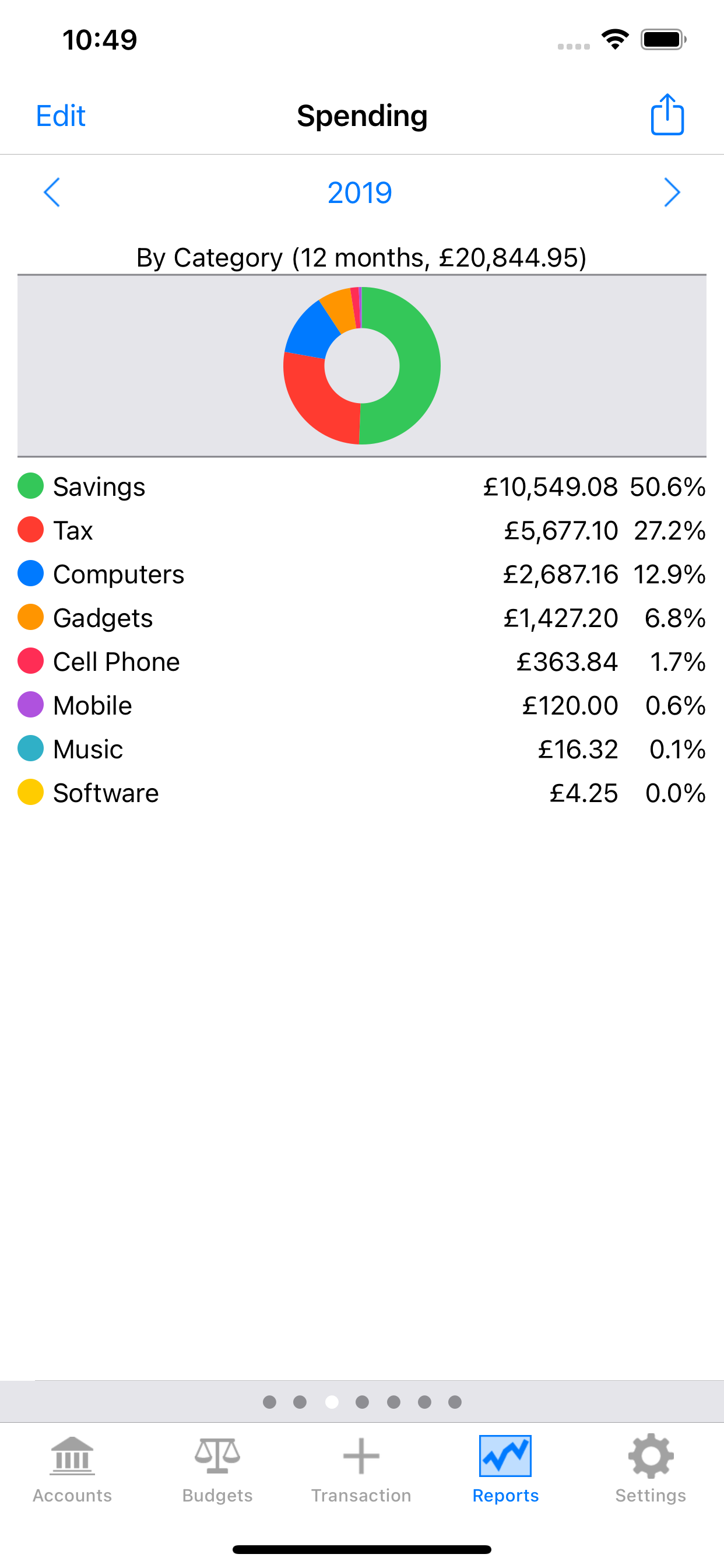Share the spending report
724x1568 pixels.
[x=667, y=115]
